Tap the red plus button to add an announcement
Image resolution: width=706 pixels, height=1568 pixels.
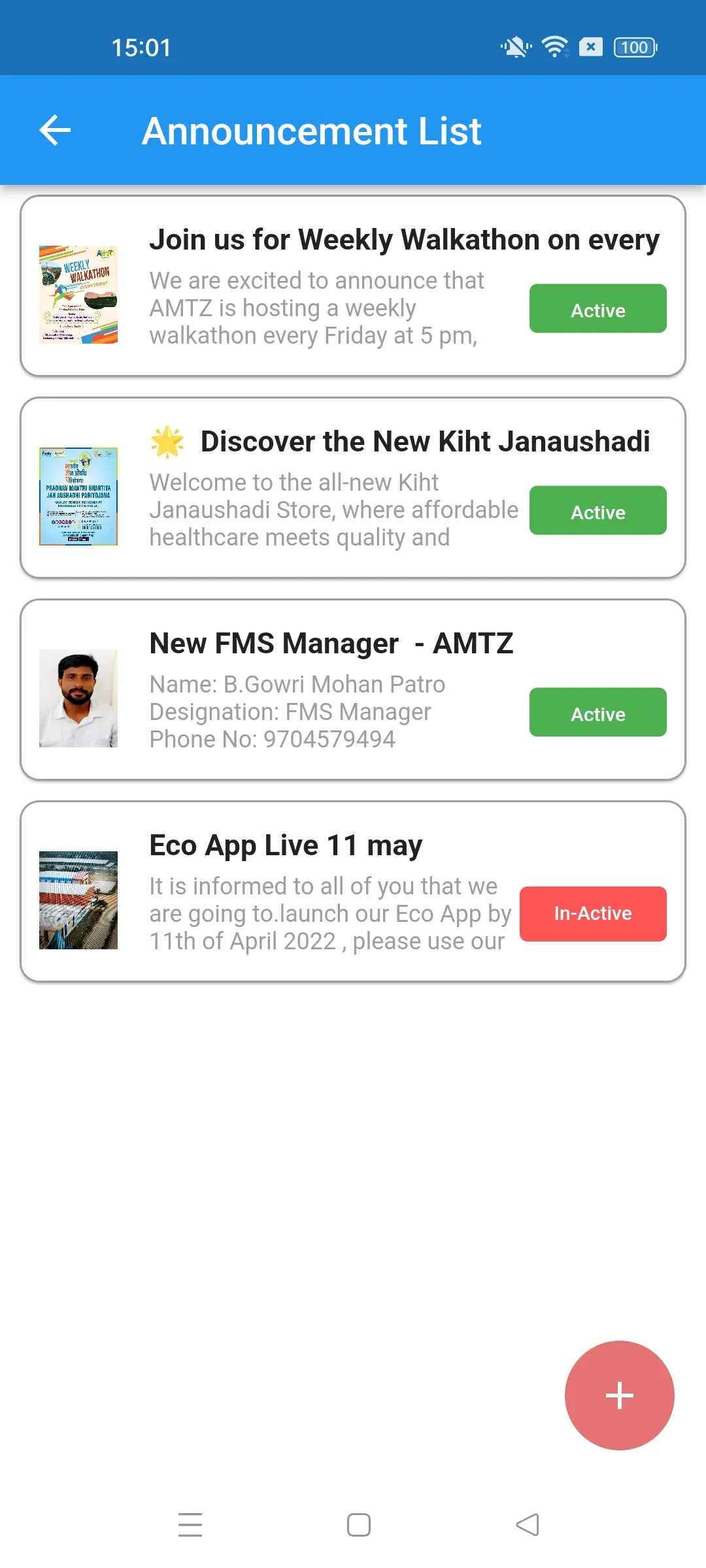(x=618, y=1395)
